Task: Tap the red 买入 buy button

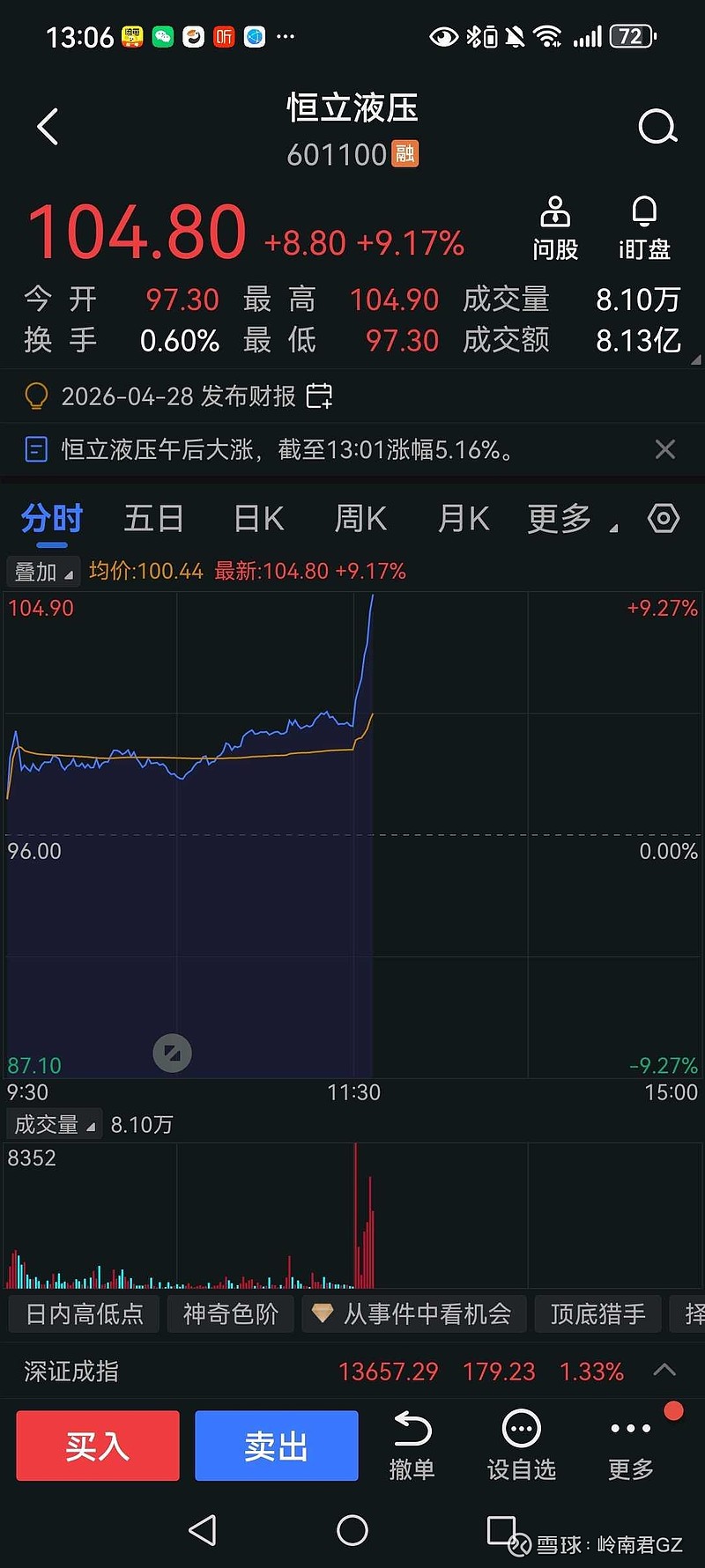Action: (x=97, y=1446)
